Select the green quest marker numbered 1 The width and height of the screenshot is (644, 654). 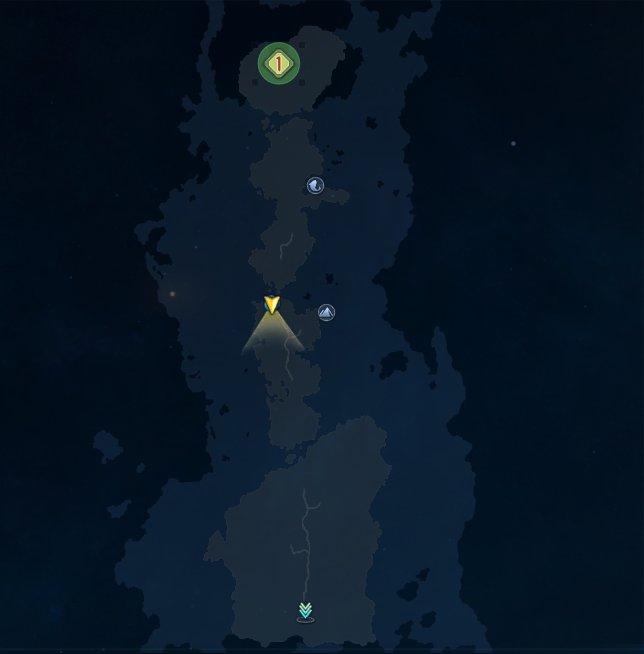pos(279,64)
